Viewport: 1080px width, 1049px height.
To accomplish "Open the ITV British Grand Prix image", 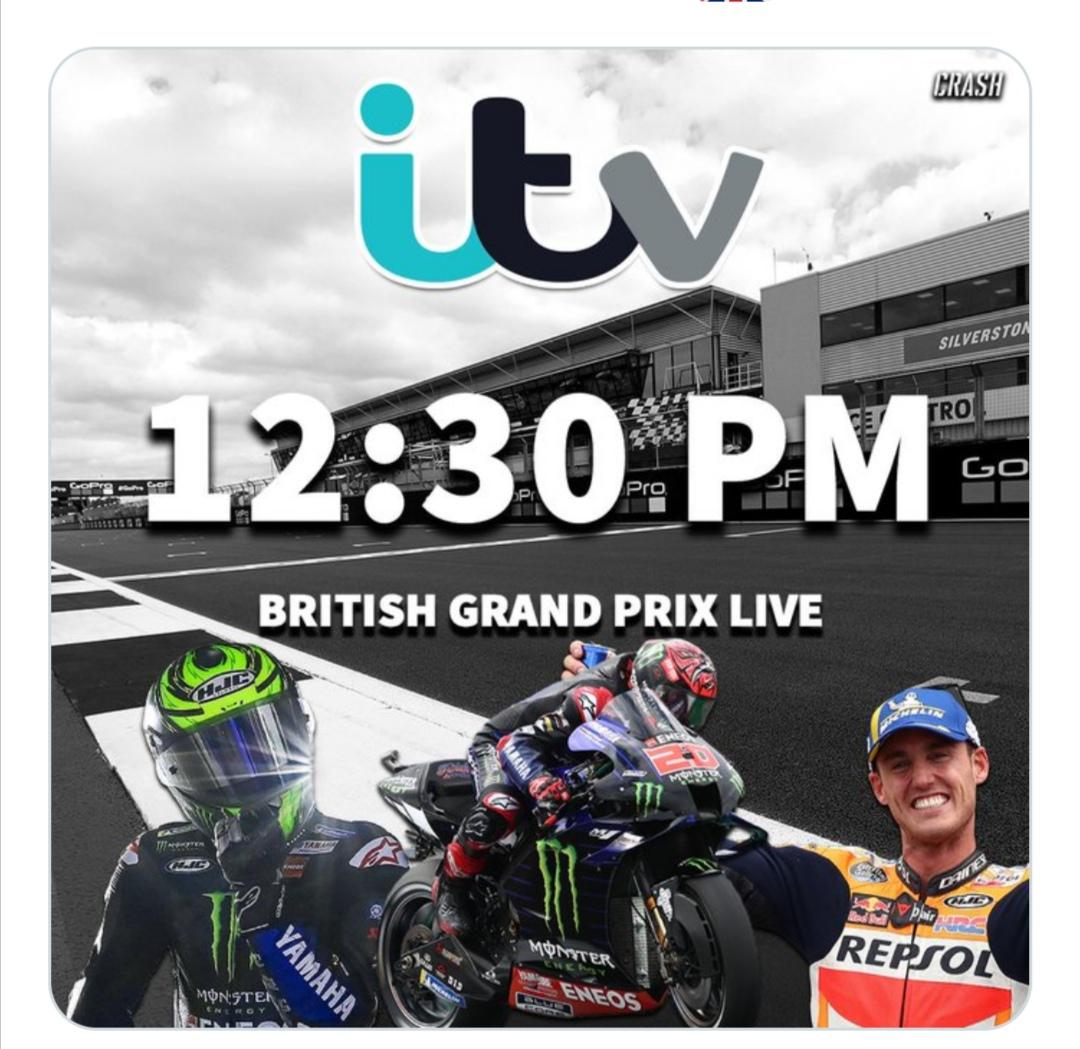I will coord(540,537).
